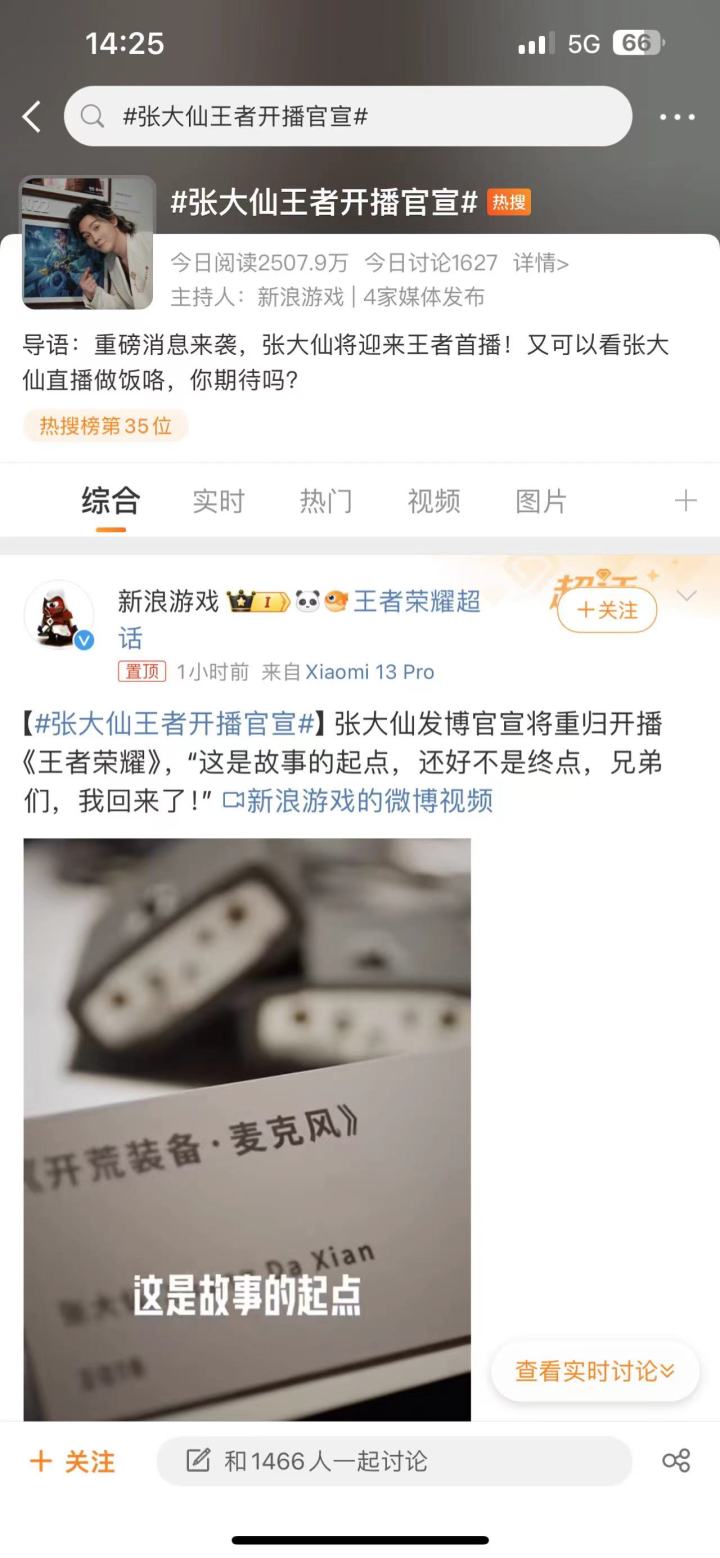
Task: Go back using the top-left arrow
Action: point(32,117)
